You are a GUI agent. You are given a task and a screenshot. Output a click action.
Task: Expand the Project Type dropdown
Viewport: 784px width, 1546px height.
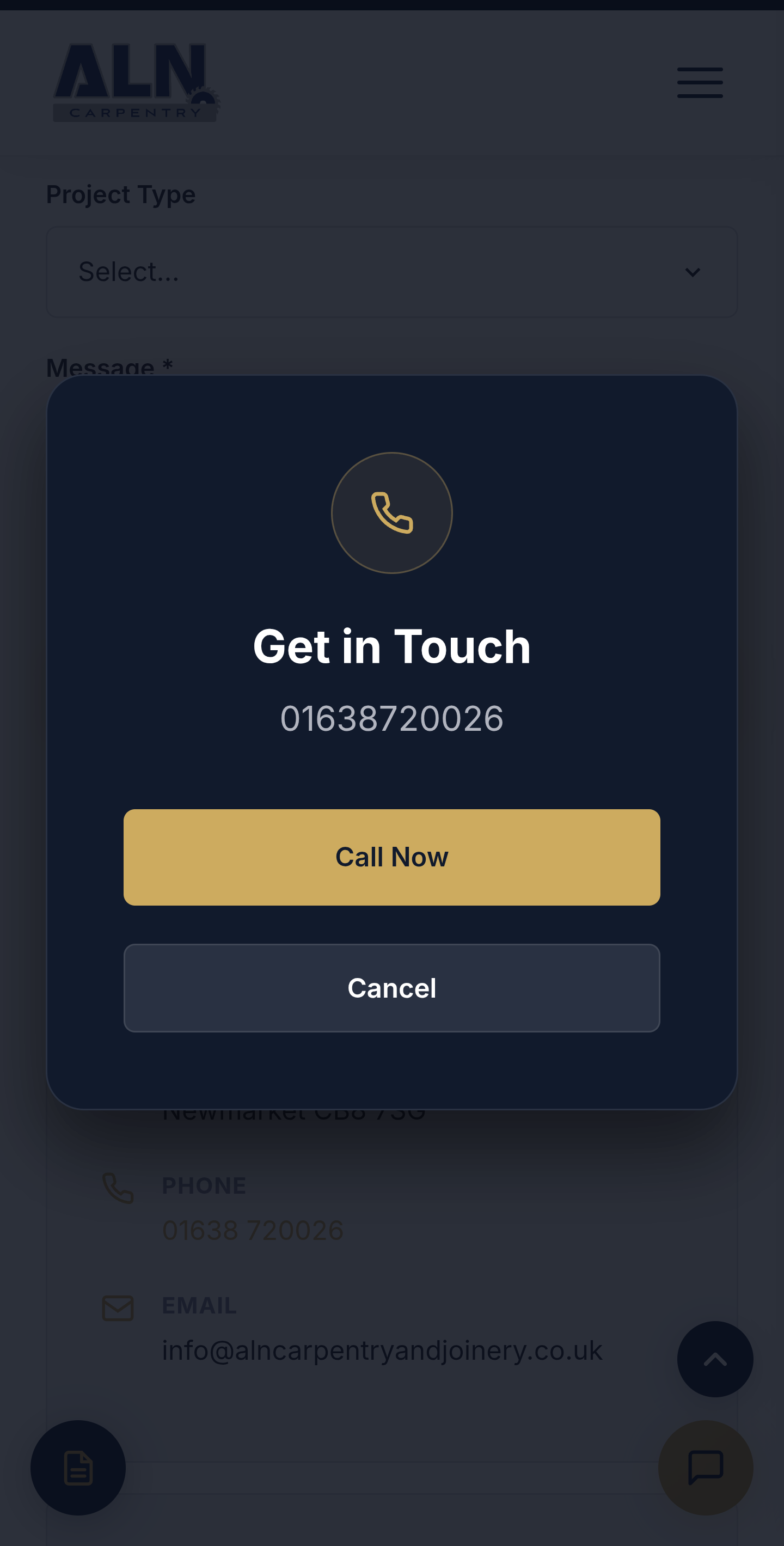tap(391, 272)
